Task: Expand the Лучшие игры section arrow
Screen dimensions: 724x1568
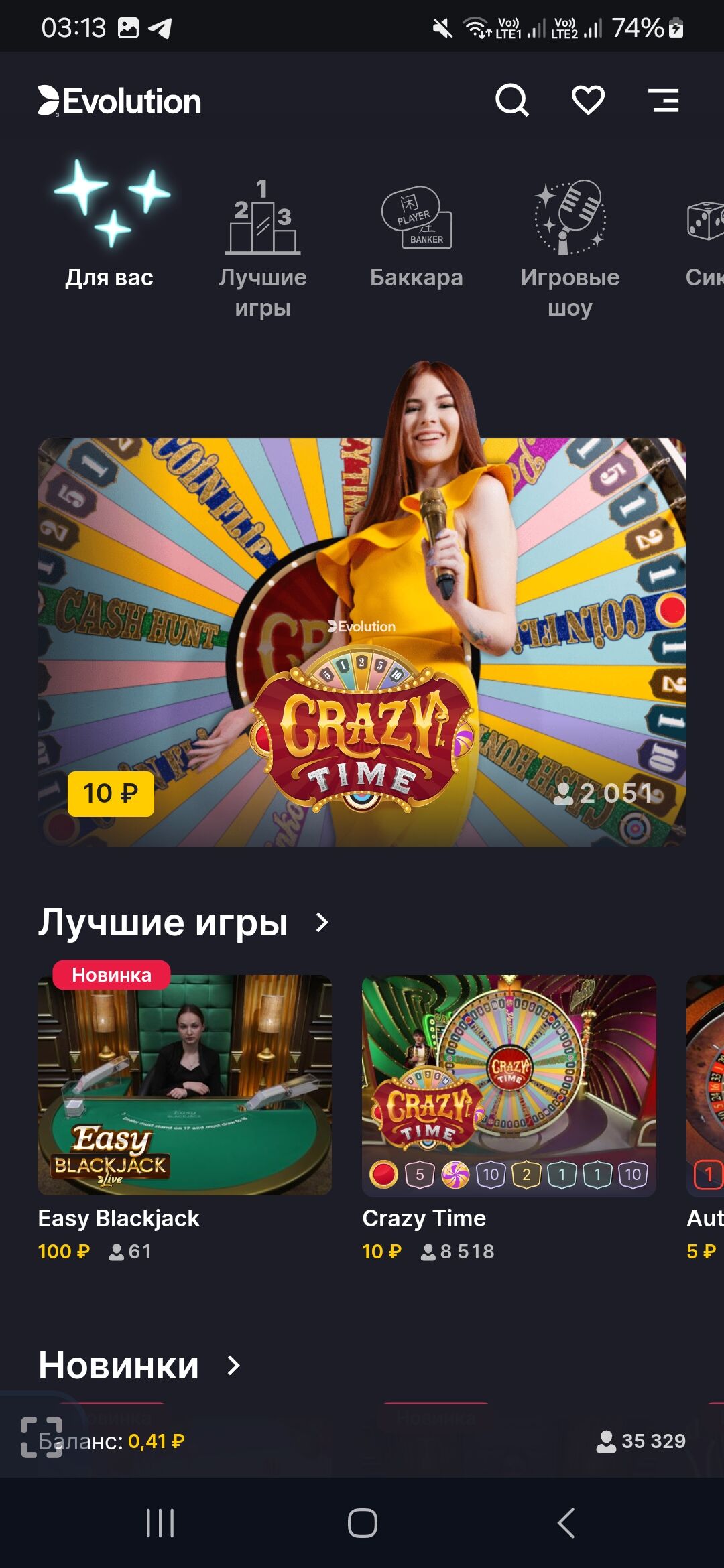Action: tap(322, 923)
